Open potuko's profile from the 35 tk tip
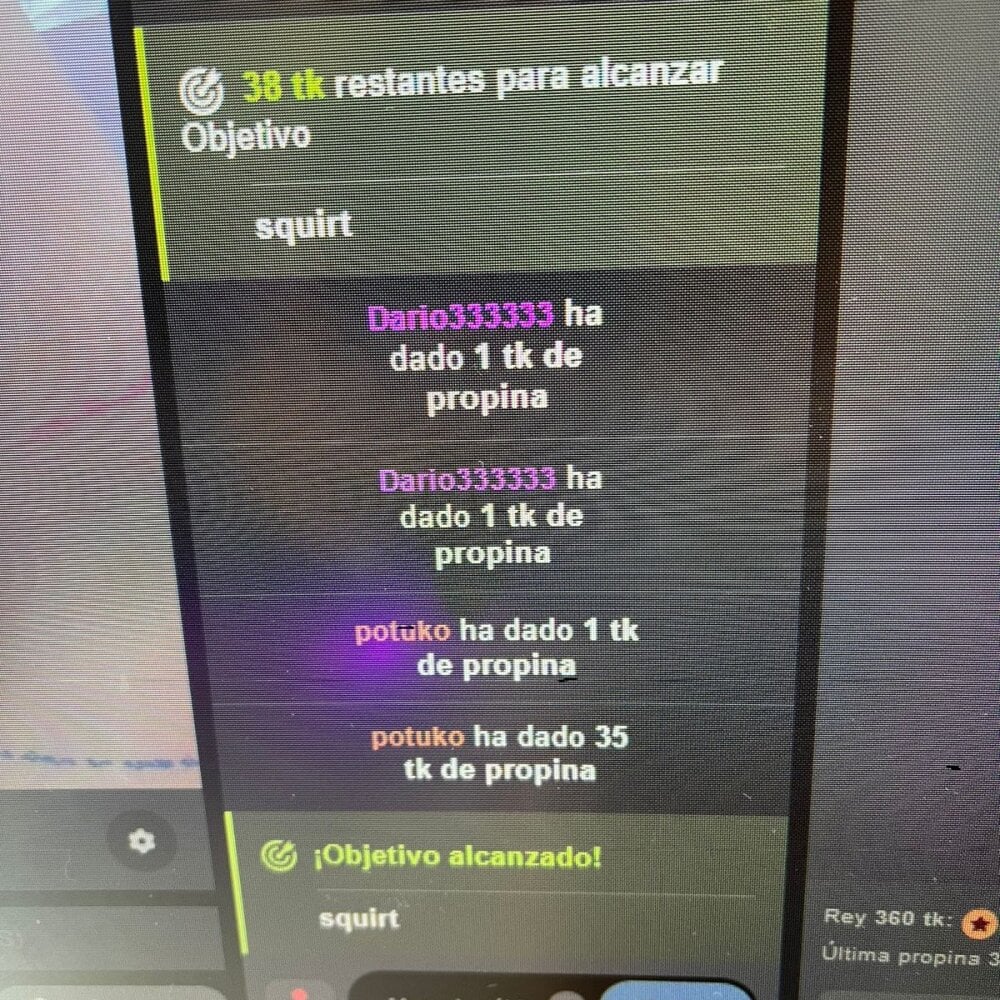The height and width of the screenshot is (1000, 1000). (417, 738)
